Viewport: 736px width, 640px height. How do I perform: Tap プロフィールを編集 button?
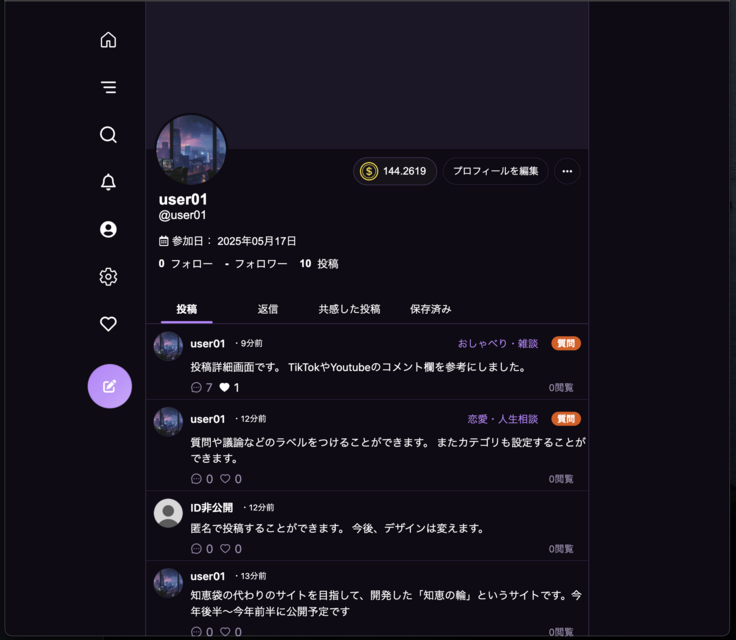pos(495,171)
